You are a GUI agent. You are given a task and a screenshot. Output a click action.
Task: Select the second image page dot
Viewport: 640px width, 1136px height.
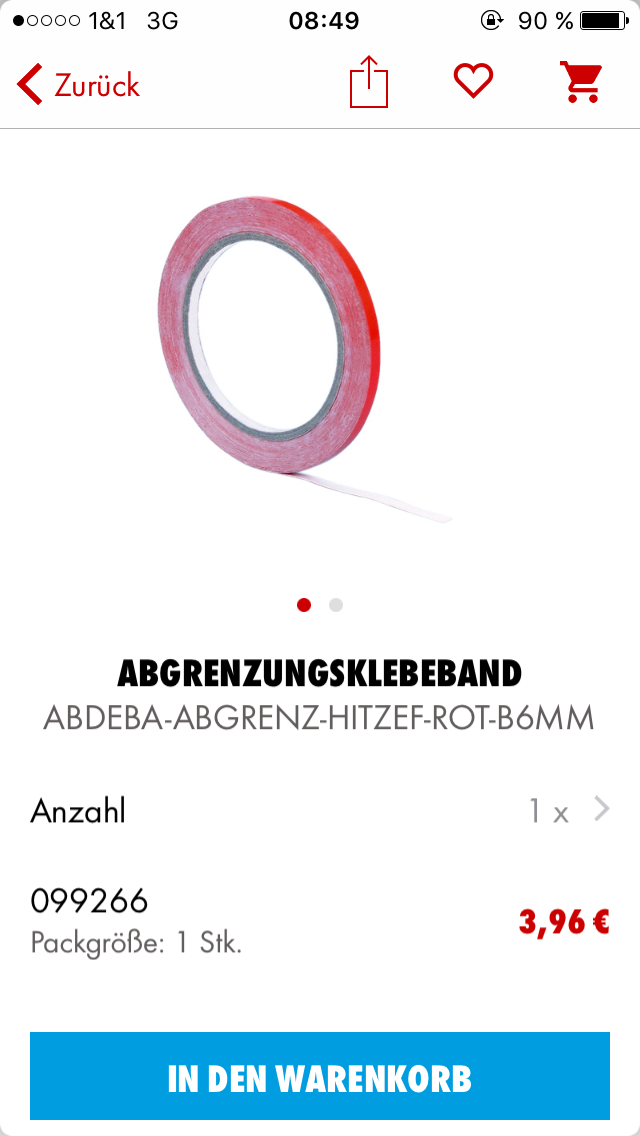pyautogui.click(x=336, y=605)
